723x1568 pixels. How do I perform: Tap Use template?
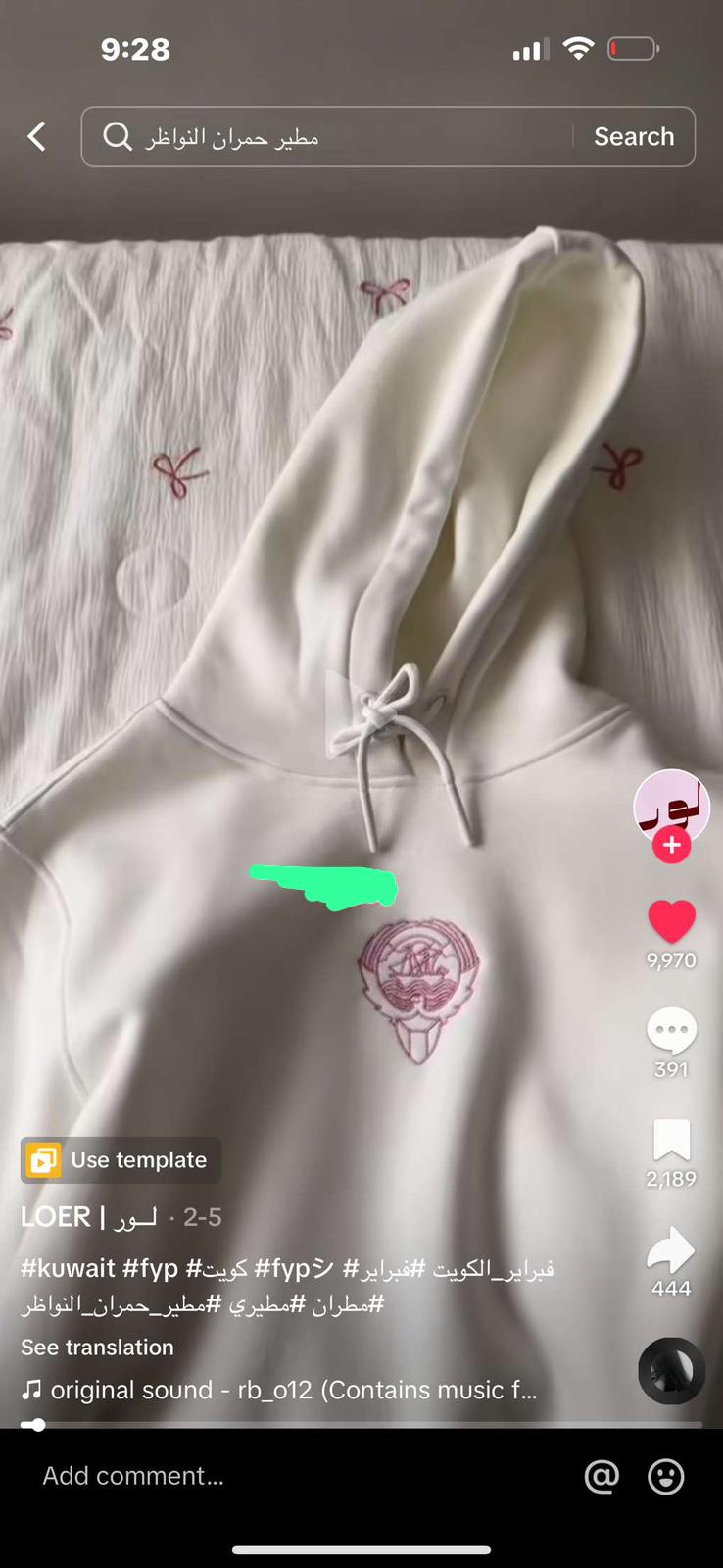(x=120, y=1160)
